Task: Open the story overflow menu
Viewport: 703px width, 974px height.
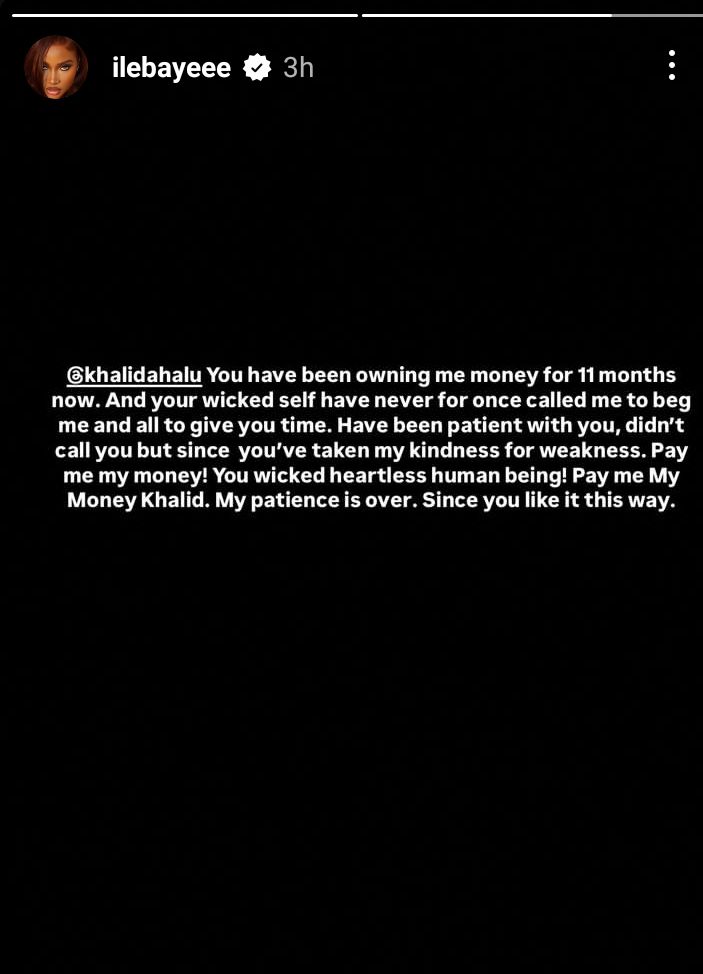Action: [671, 66]
